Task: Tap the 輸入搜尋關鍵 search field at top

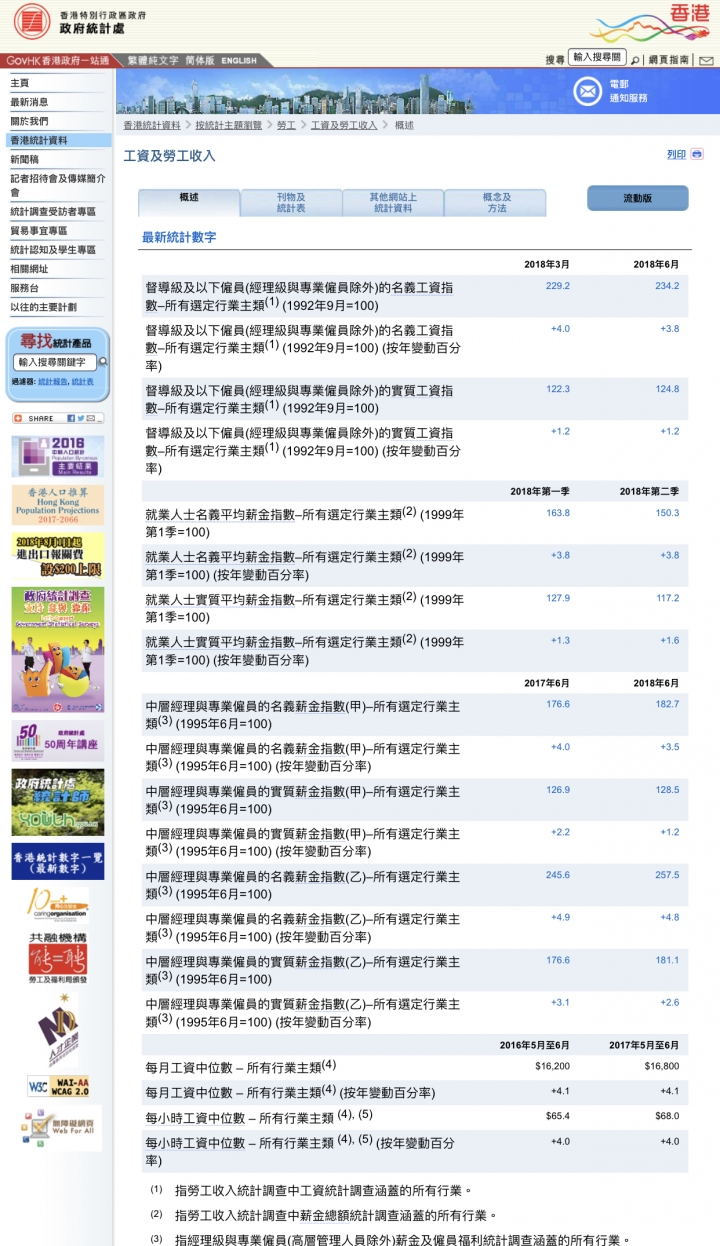Action: [x=597, y=58]
